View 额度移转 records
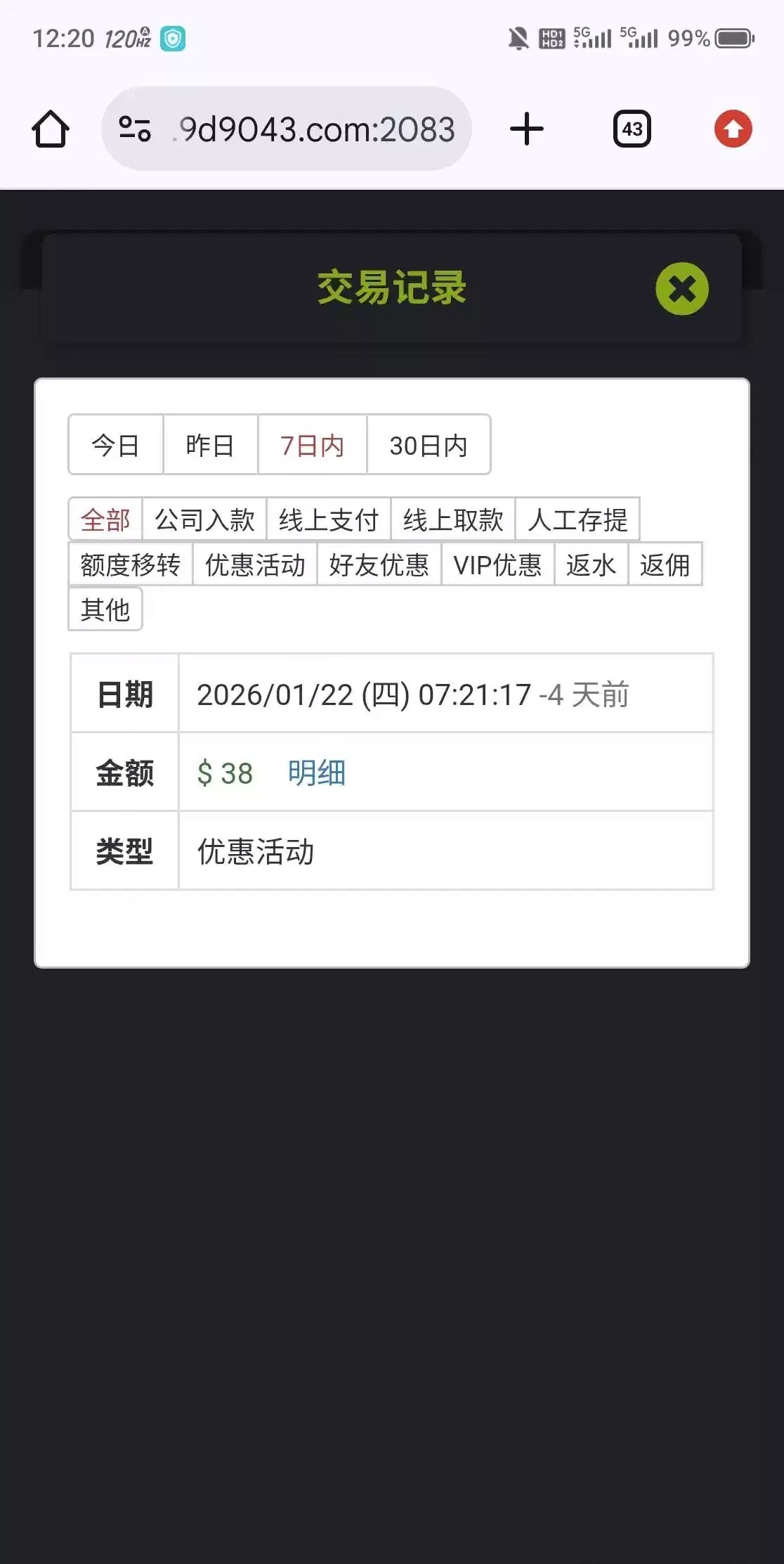The image size is (784, 1564). point(131,564)
